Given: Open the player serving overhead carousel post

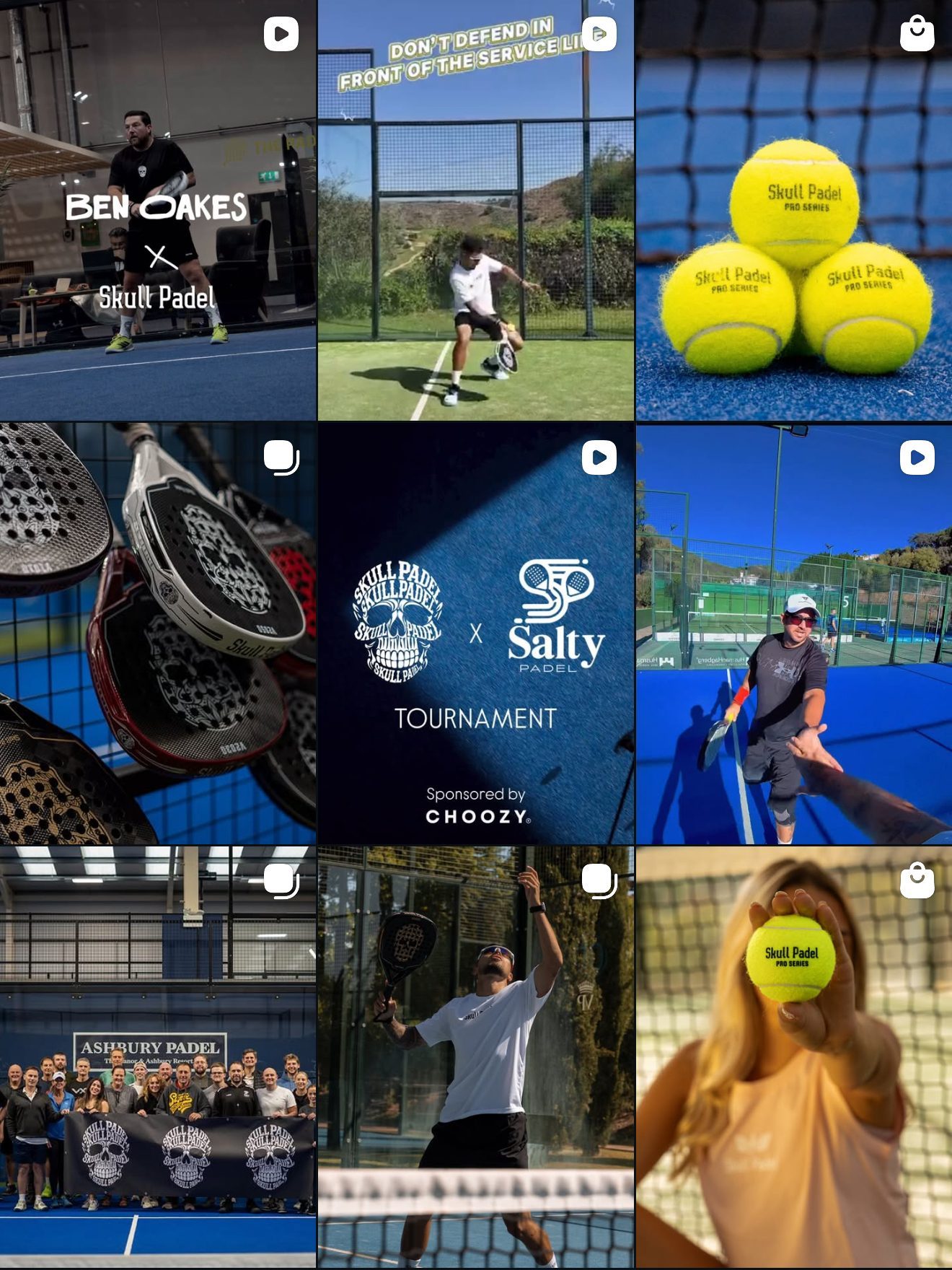Looking at the screenshot, I should tap(475, 1057).
